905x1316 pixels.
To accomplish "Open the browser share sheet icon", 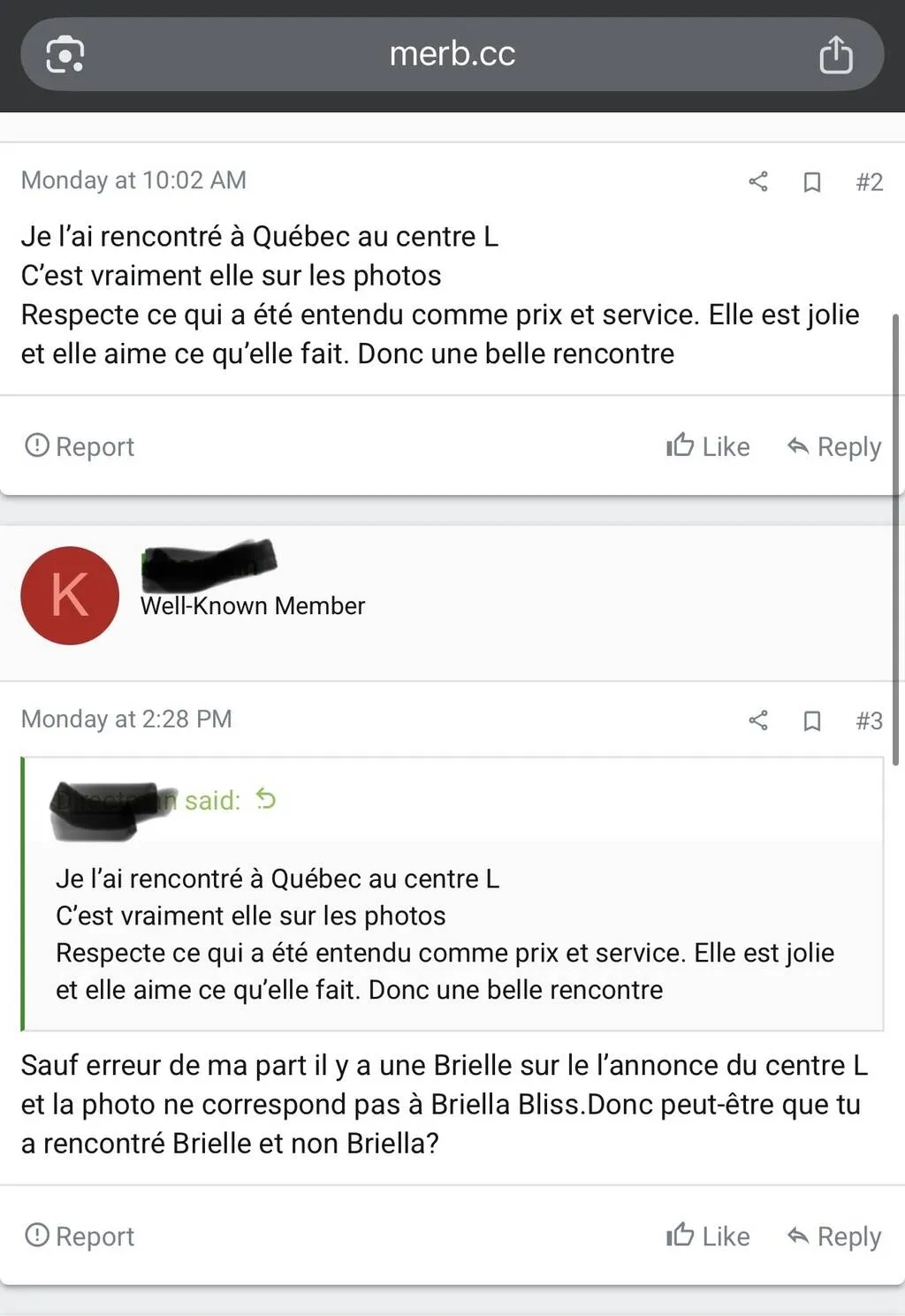I will pyautogui.click(x=835, y=54).
